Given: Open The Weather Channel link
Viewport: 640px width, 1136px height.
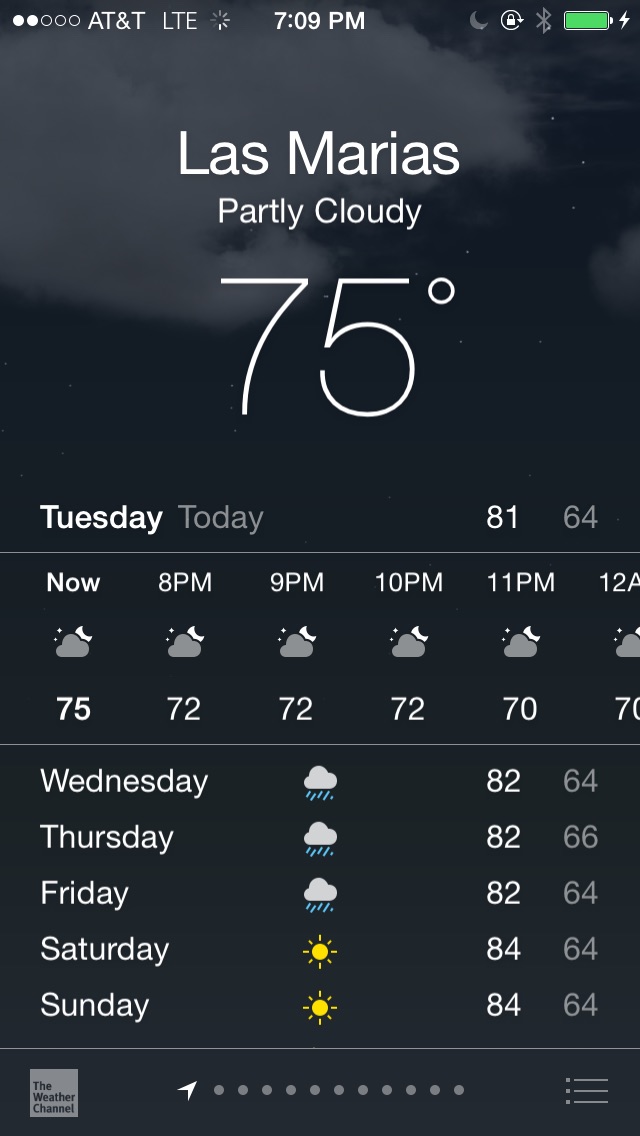Looking at the screenshot, I should 54,1092.
